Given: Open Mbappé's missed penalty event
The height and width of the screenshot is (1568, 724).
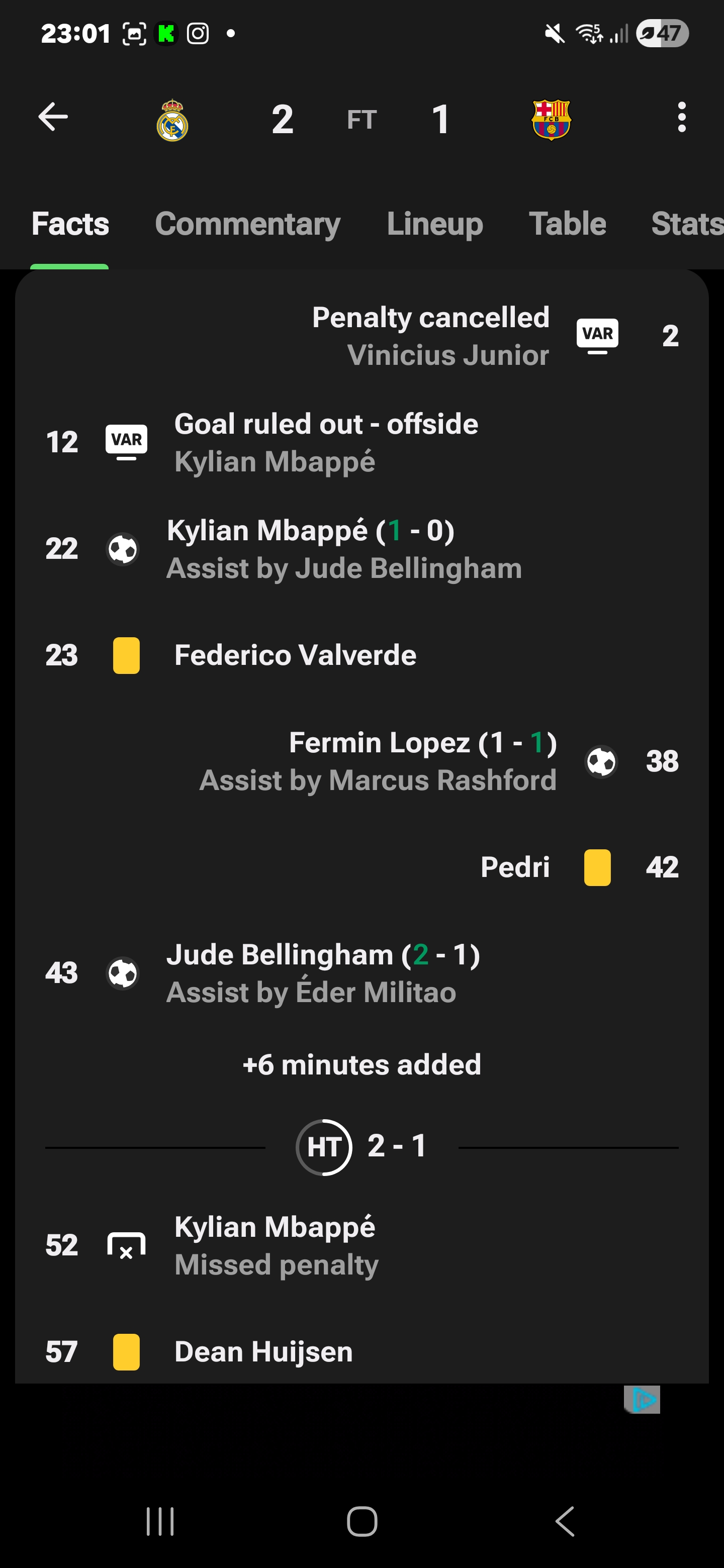Looking at the screenshot, I should [x=275, y=1245].
